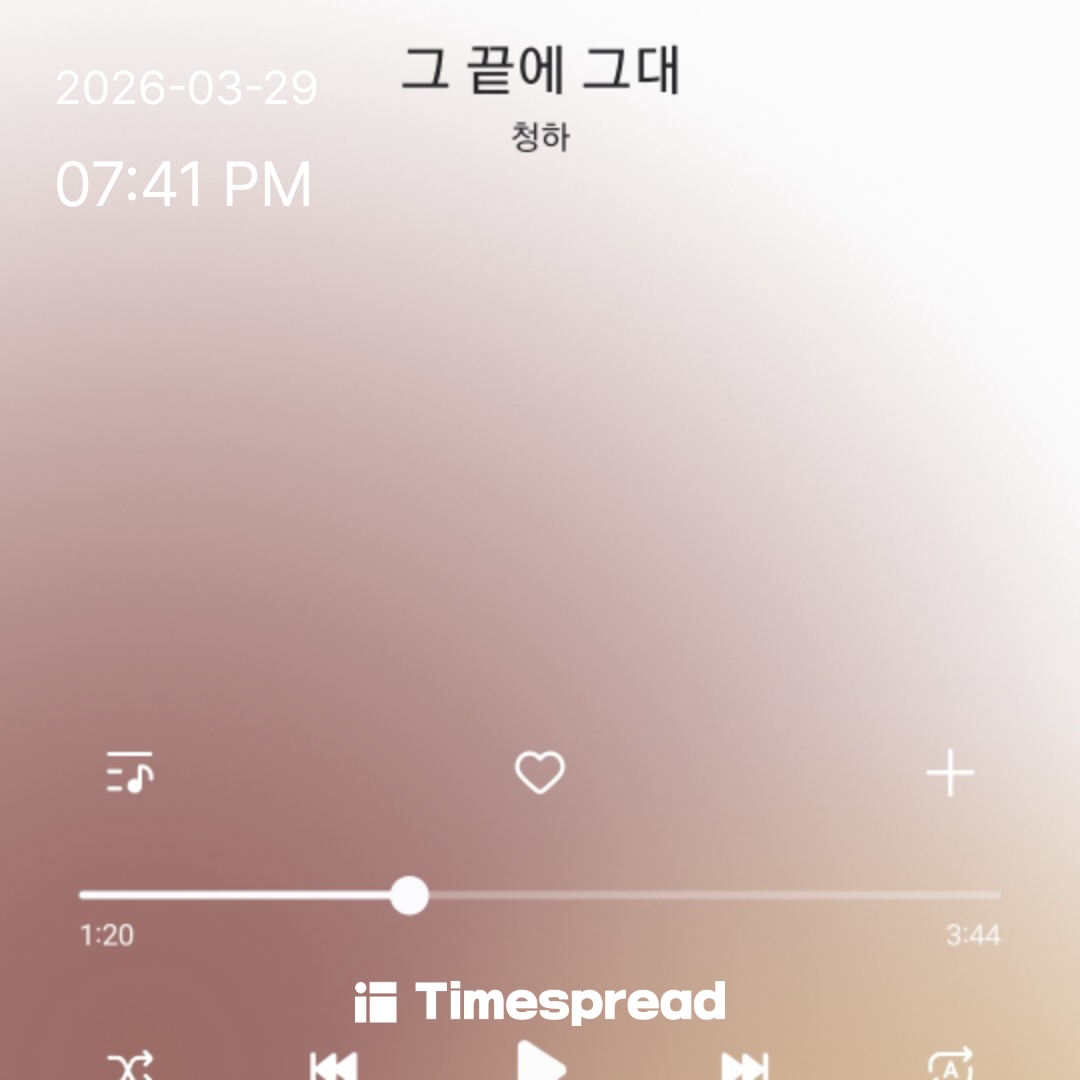Viewport: 1080px width, 1080px height.
Task: Toggle shuffle mode
Action: [131, 1066]
